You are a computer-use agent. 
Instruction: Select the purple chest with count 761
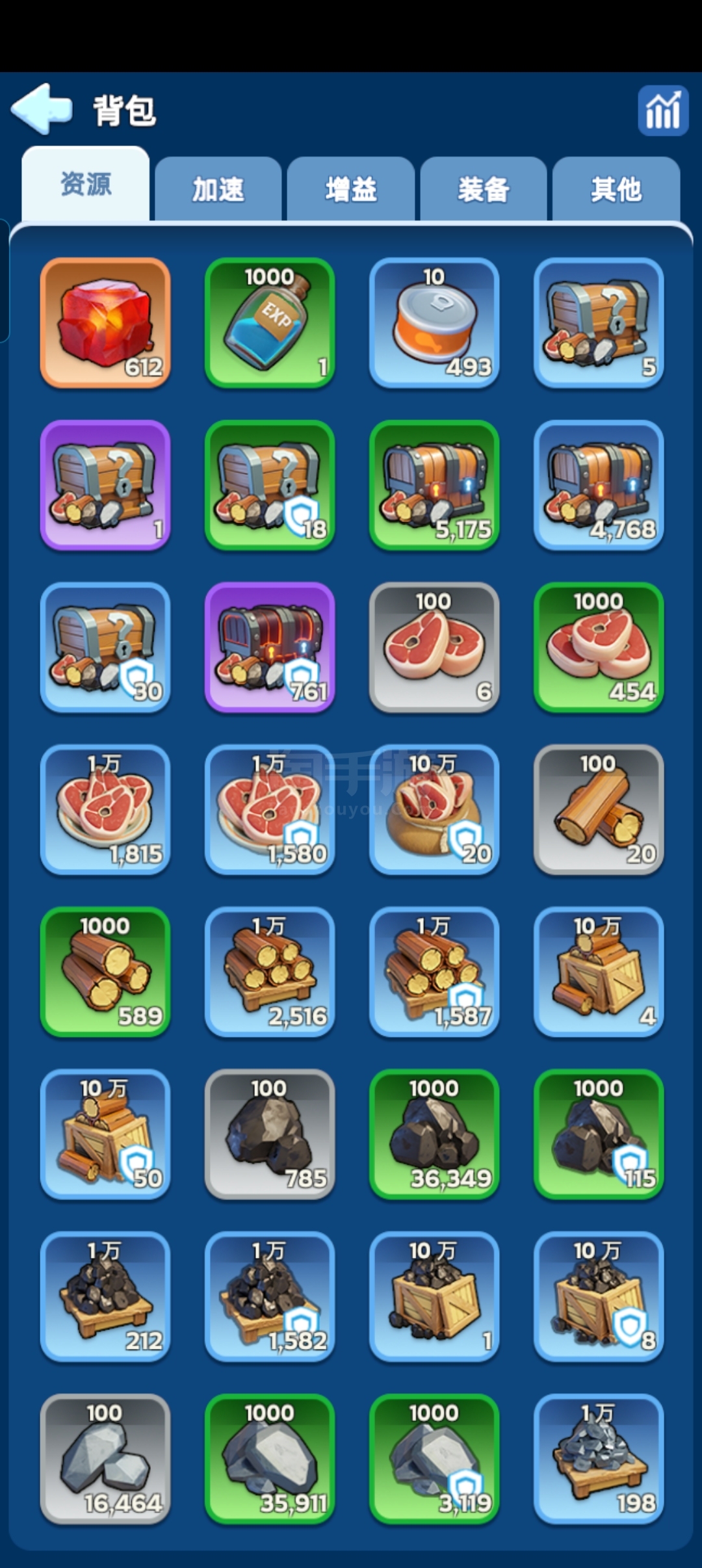[x=270, y=647]
